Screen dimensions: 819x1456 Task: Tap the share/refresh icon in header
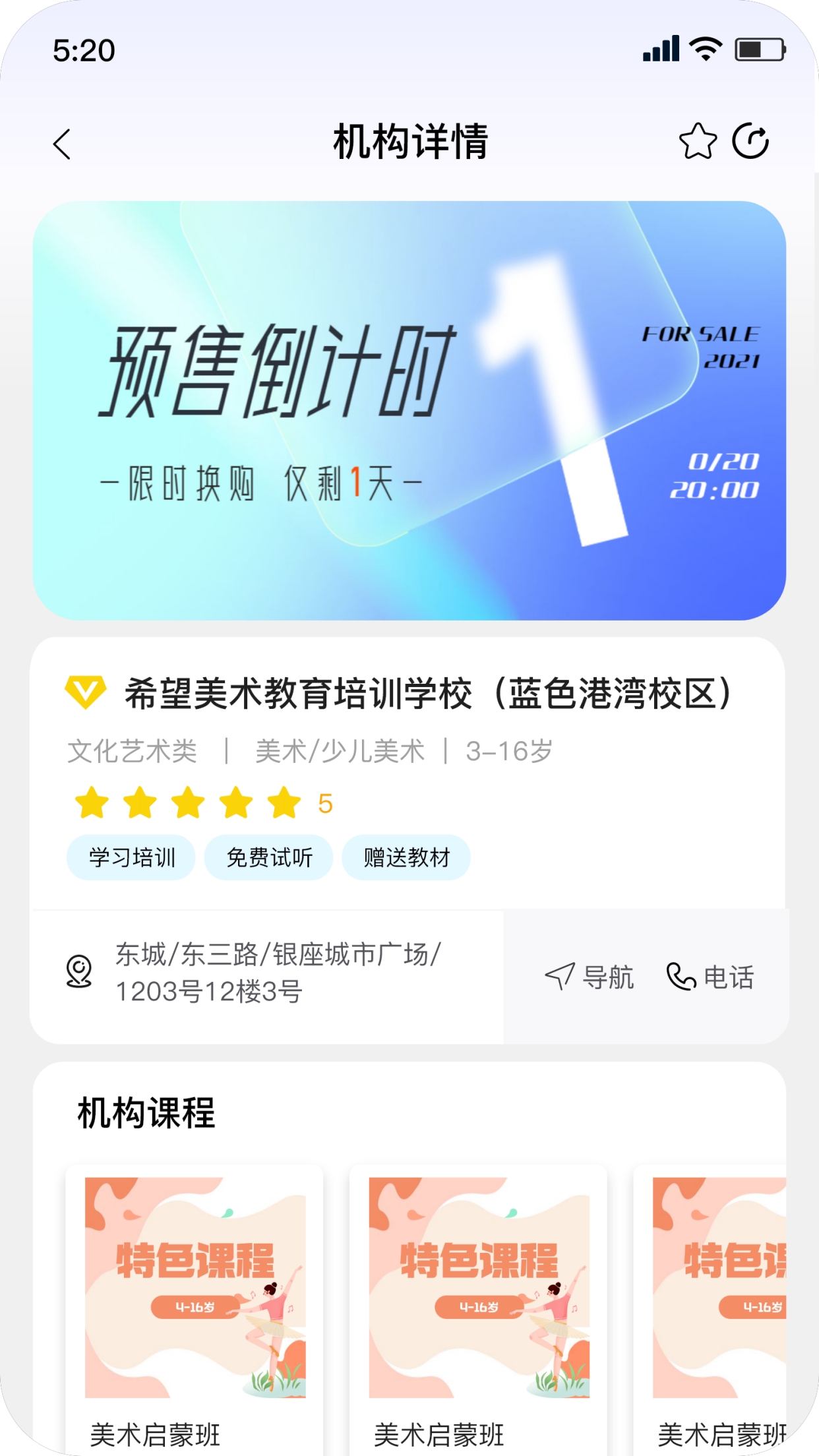point(750,140)
